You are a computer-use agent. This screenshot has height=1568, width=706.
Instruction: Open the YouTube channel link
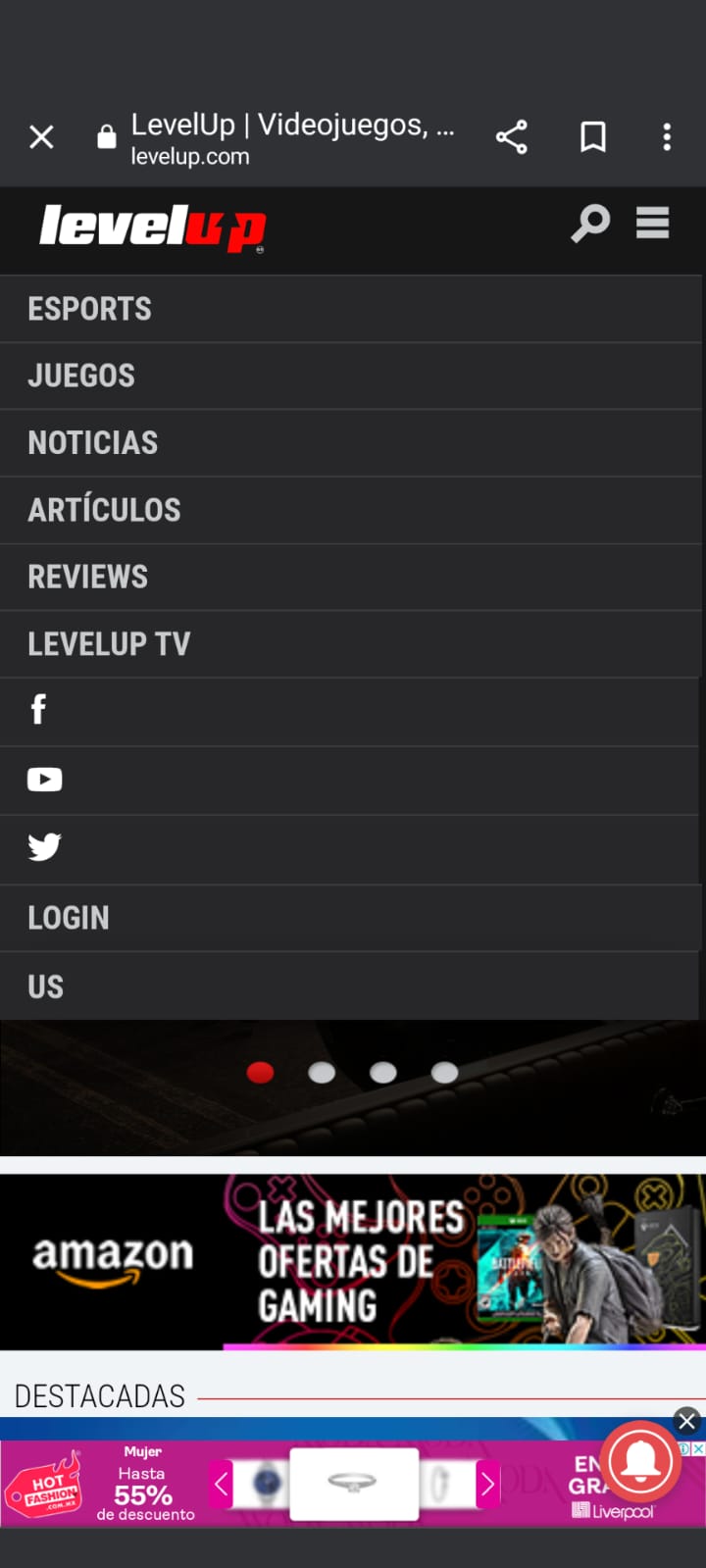351,781
